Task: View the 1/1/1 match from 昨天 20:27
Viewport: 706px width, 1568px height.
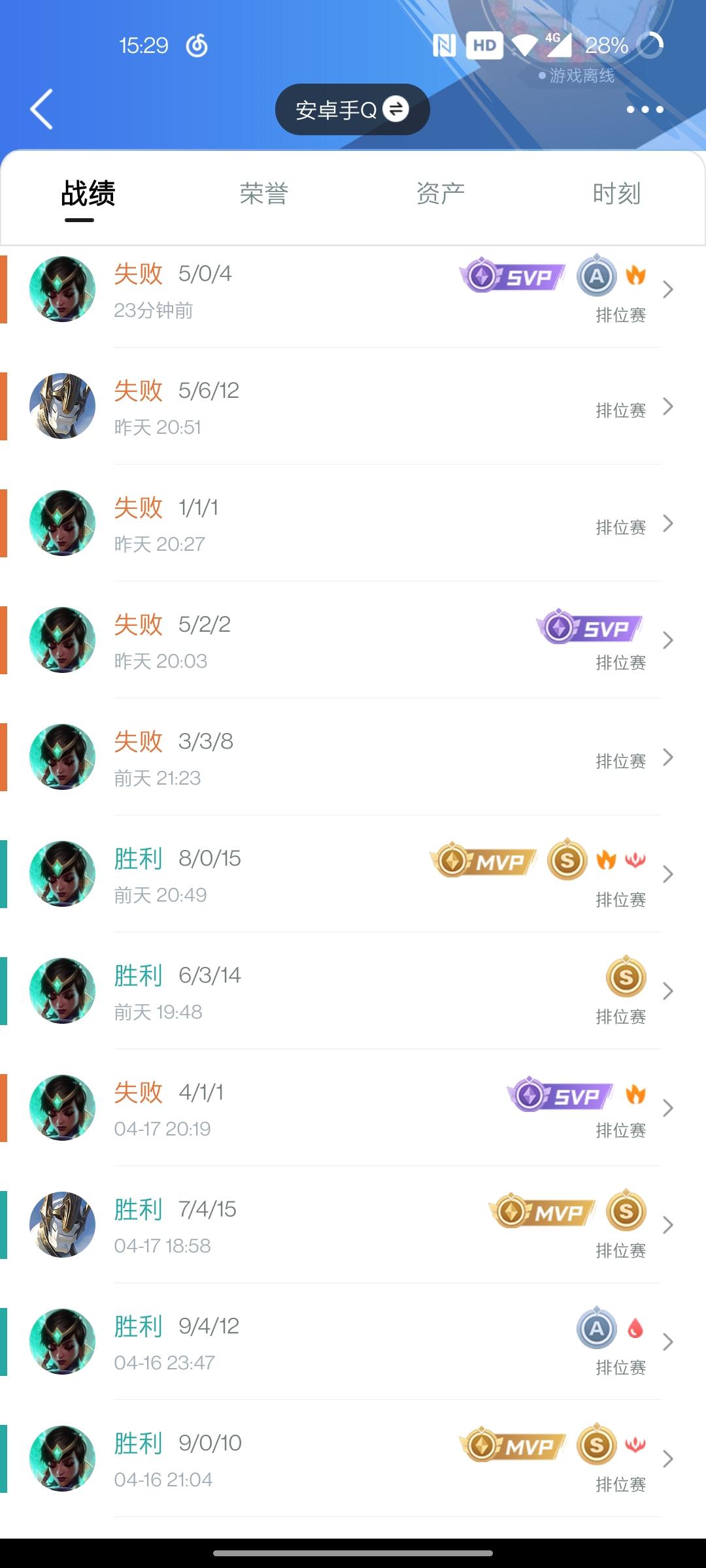Action: click(x=353, y=524)
